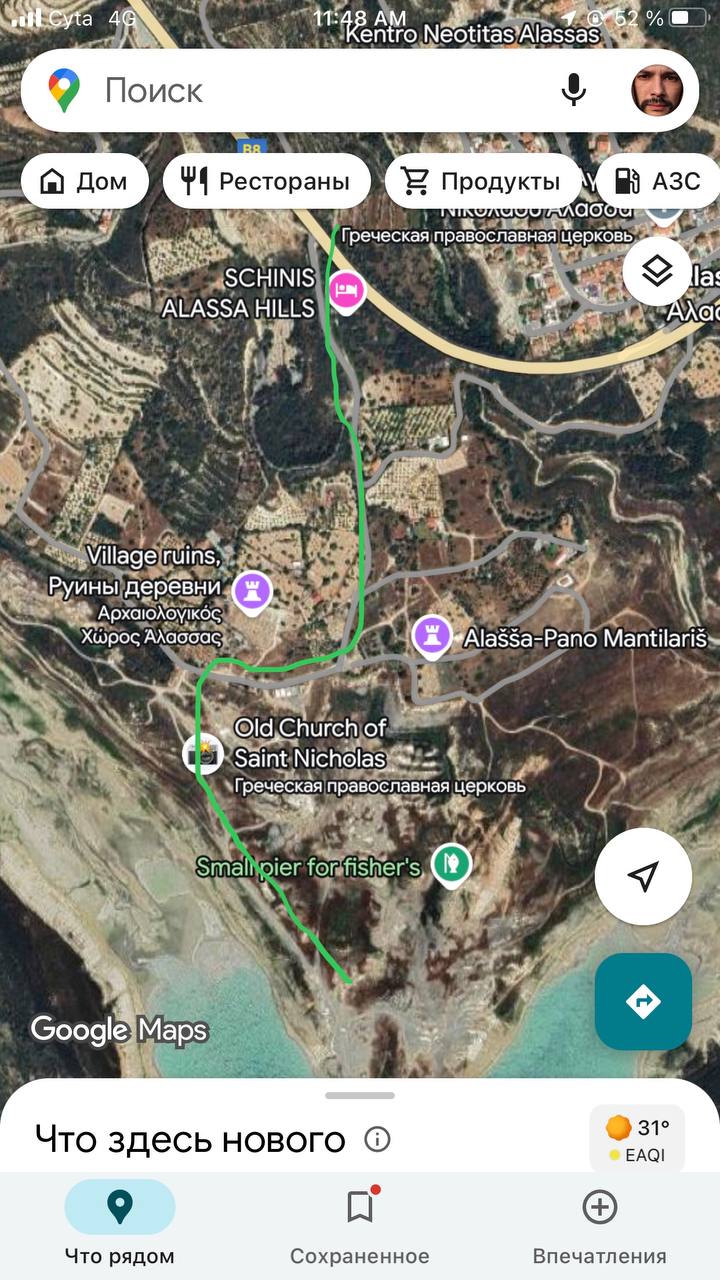Open the Village ruins marker

click(252, 591)
